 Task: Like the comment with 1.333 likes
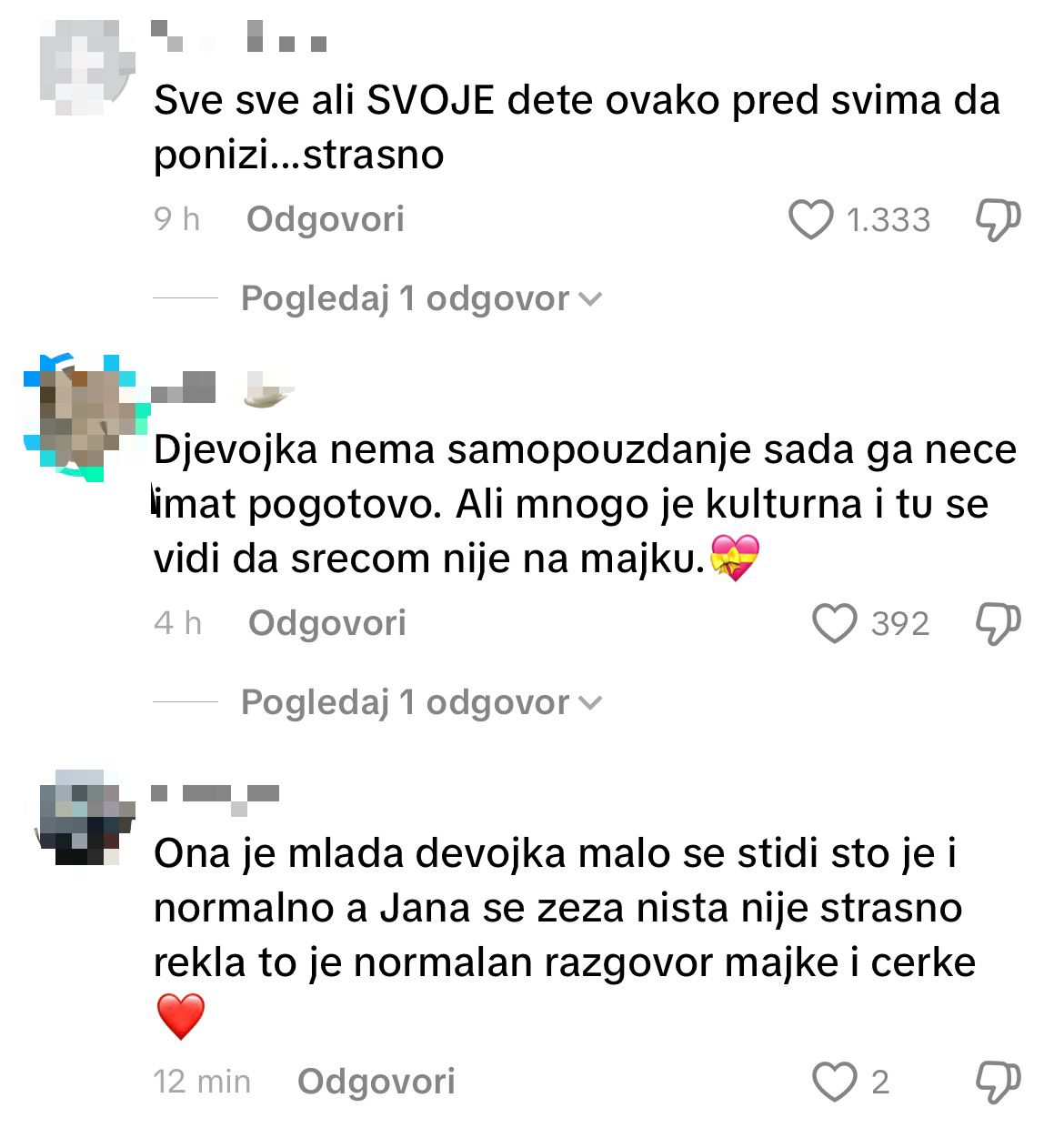[810, 219]
